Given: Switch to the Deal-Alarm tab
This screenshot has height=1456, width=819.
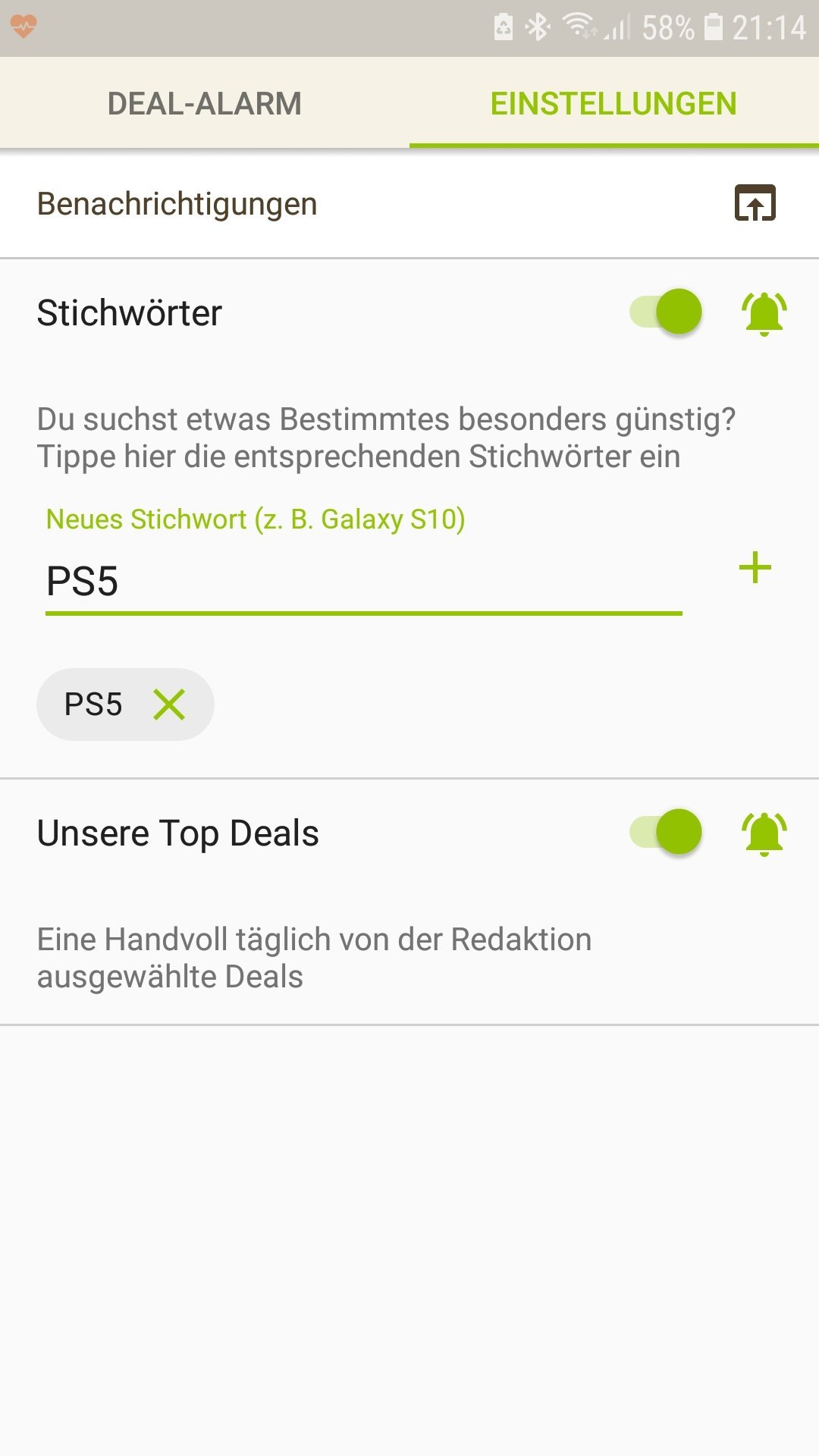Looking at the screenshot, I should (205, 103).
